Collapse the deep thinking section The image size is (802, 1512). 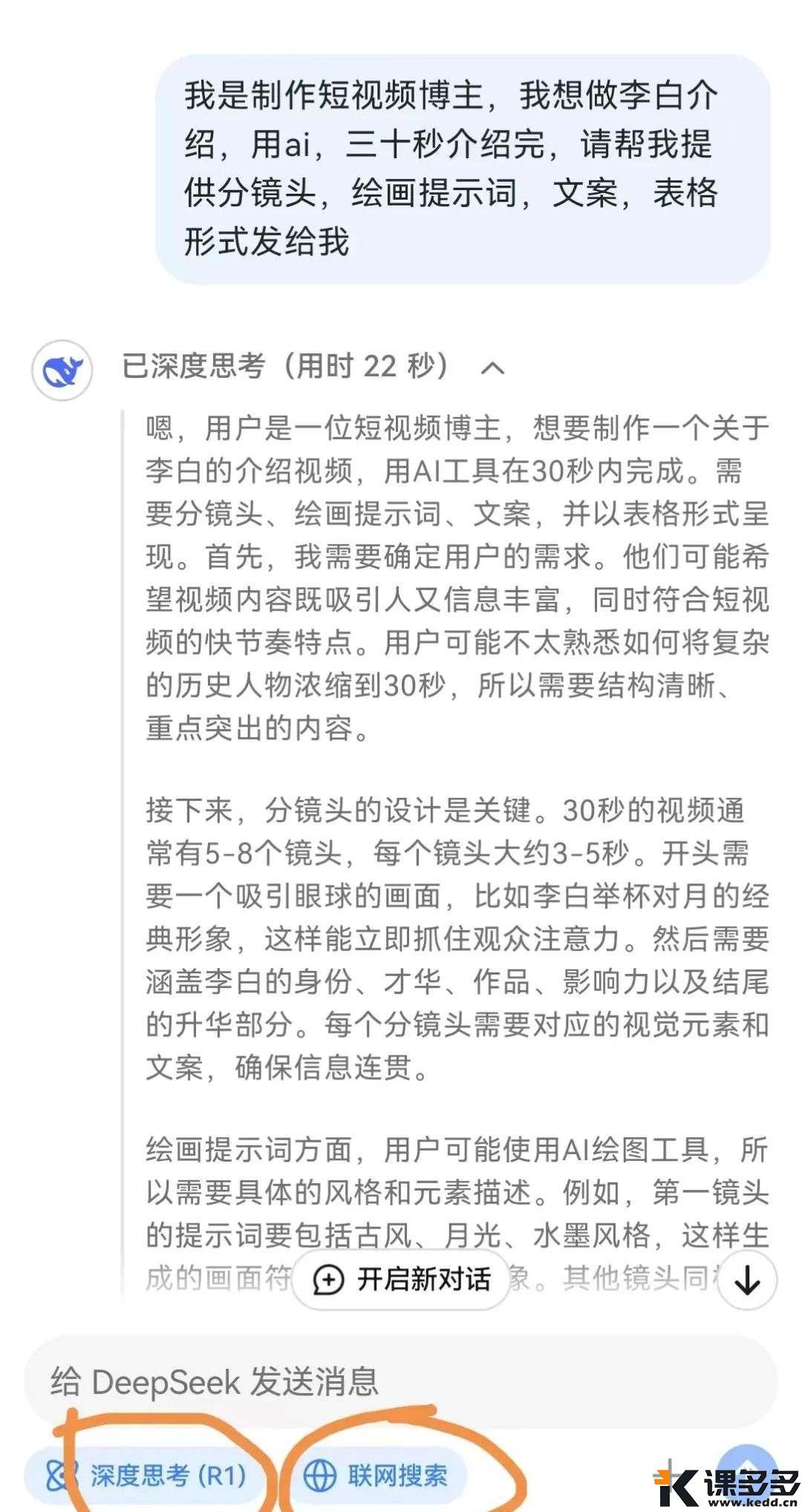[493, 367]
